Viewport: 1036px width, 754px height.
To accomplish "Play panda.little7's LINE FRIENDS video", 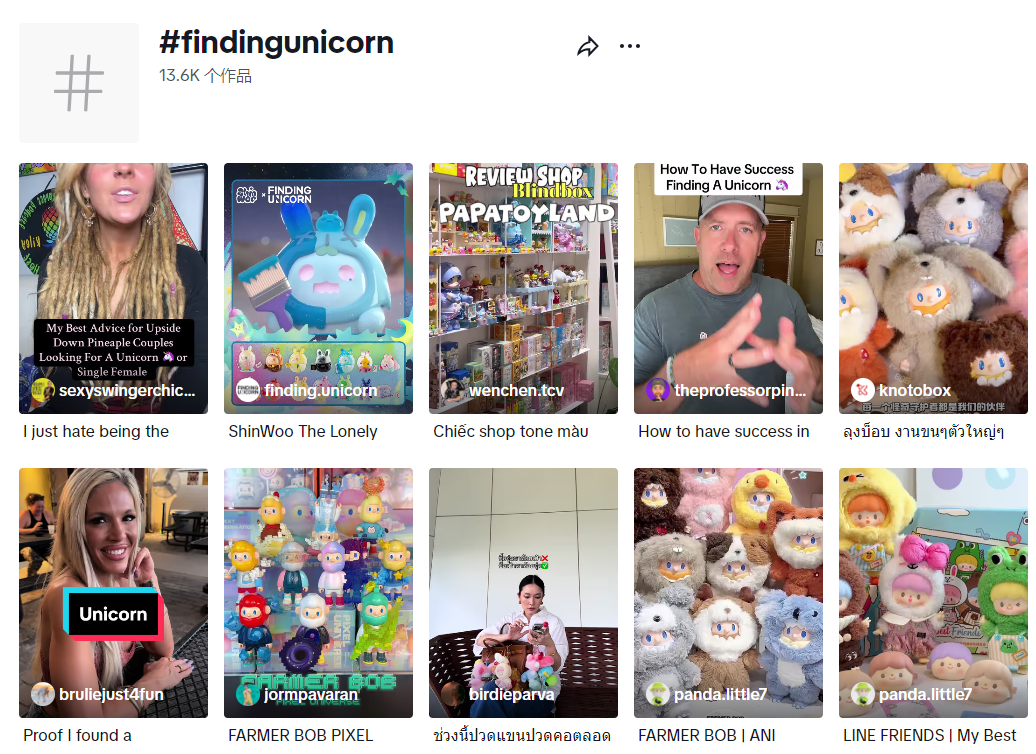I will pyautogui.click(x=933, y=592).
